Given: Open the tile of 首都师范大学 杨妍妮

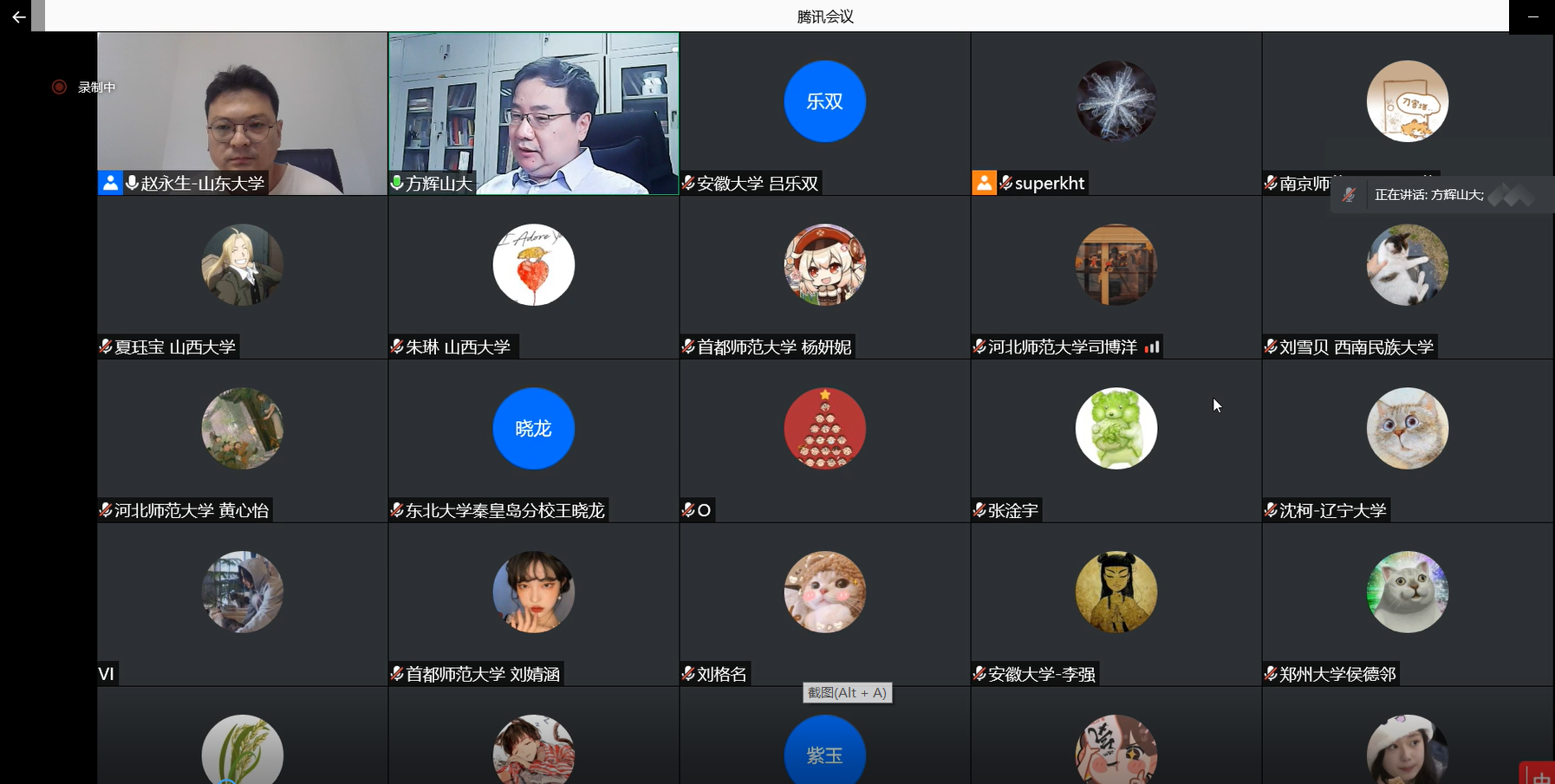Looking at the screenshot, I should 824,277.
